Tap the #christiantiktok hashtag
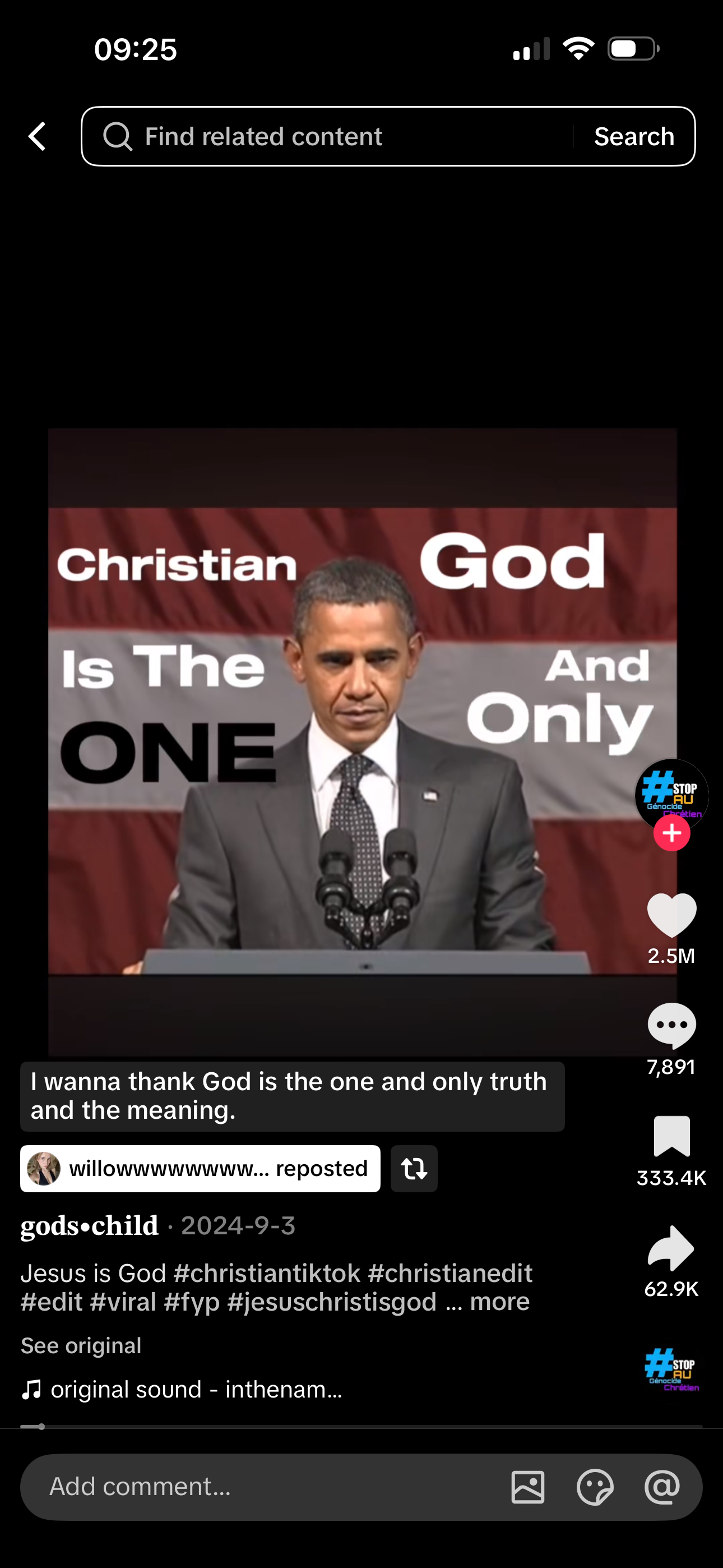Image resolution: width=723 pixels, height=1568 pixels. (267, 1273)
